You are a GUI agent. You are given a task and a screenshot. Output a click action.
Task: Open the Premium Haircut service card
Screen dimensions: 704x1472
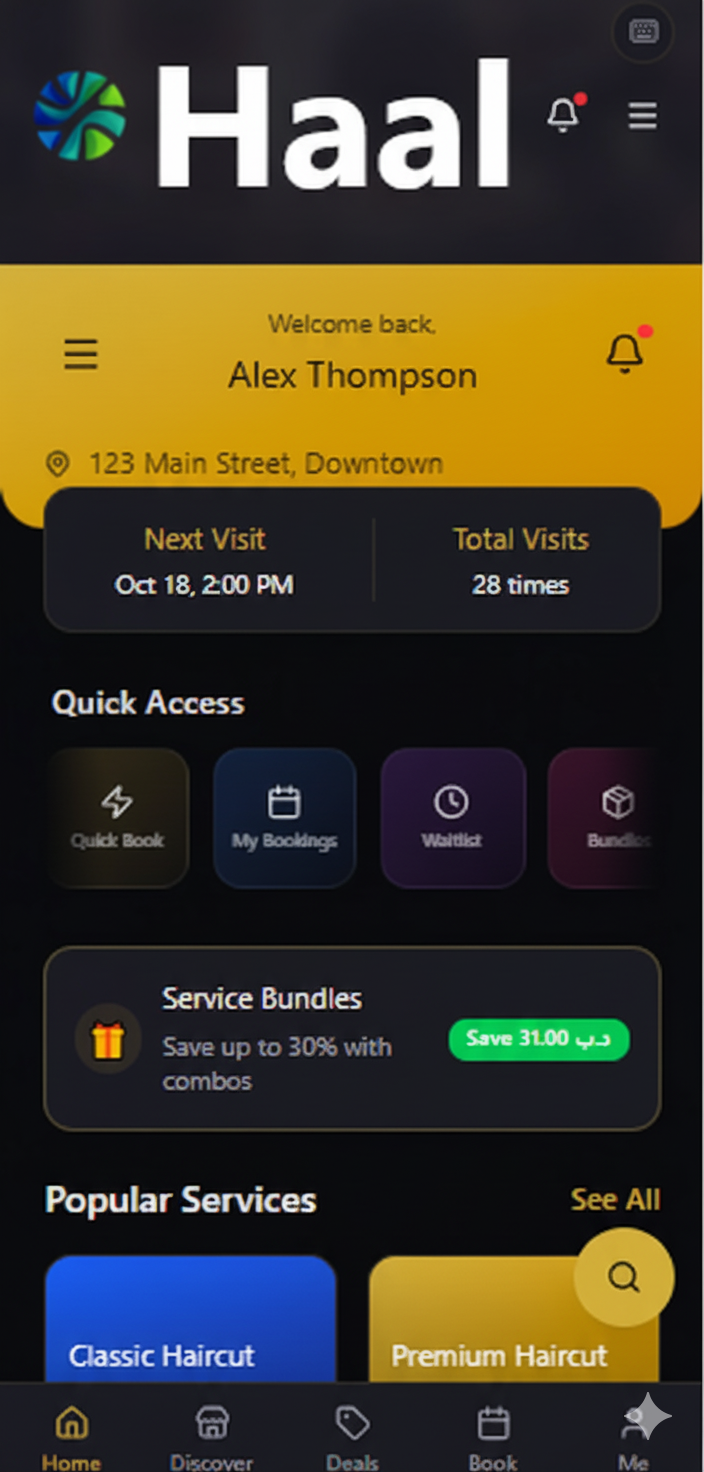480,1340
